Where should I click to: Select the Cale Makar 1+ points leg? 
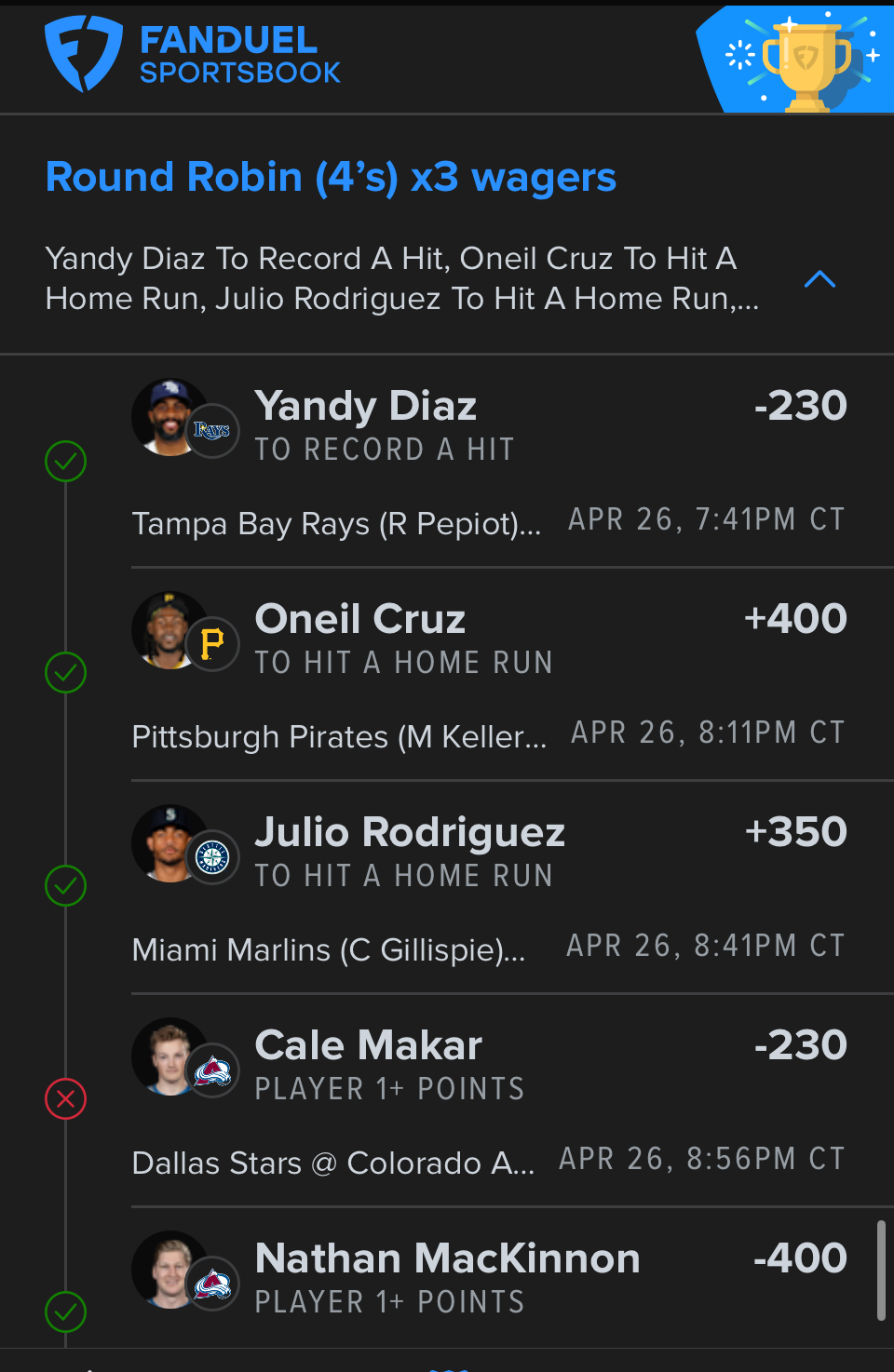point(489,1100)
